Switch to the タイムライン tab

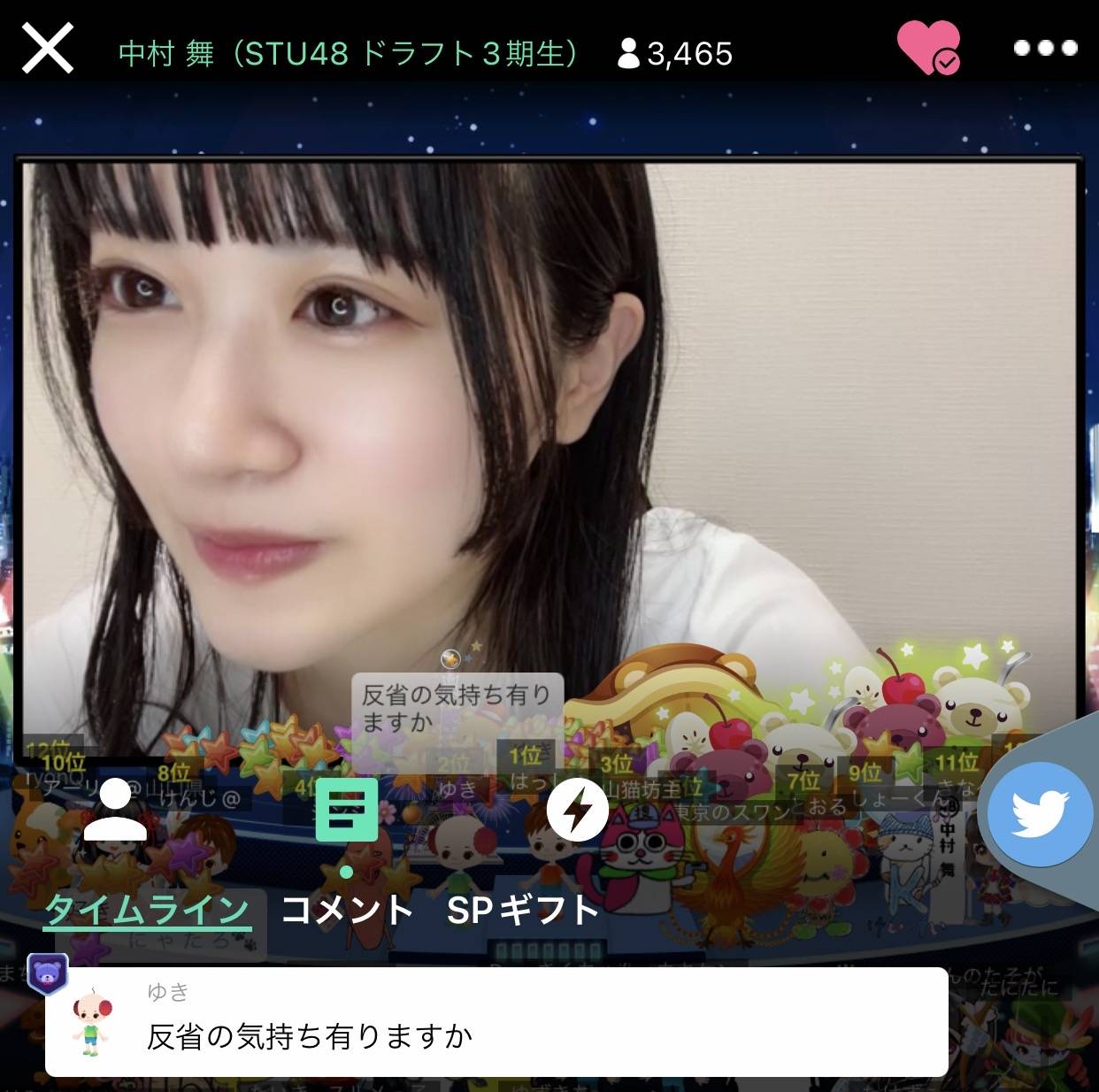[x=148, y=910]
